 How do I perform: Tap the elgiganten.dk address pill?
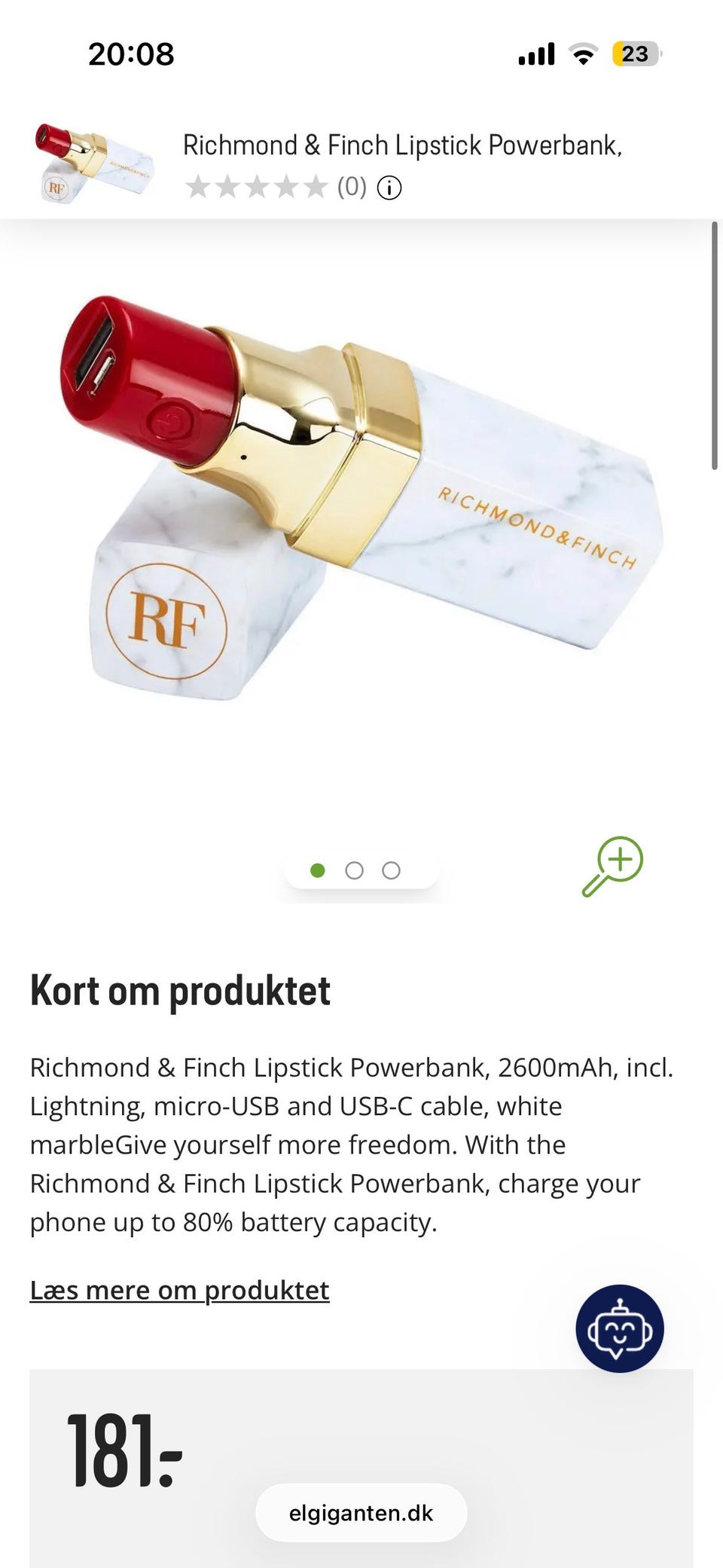pos(361,1513)
